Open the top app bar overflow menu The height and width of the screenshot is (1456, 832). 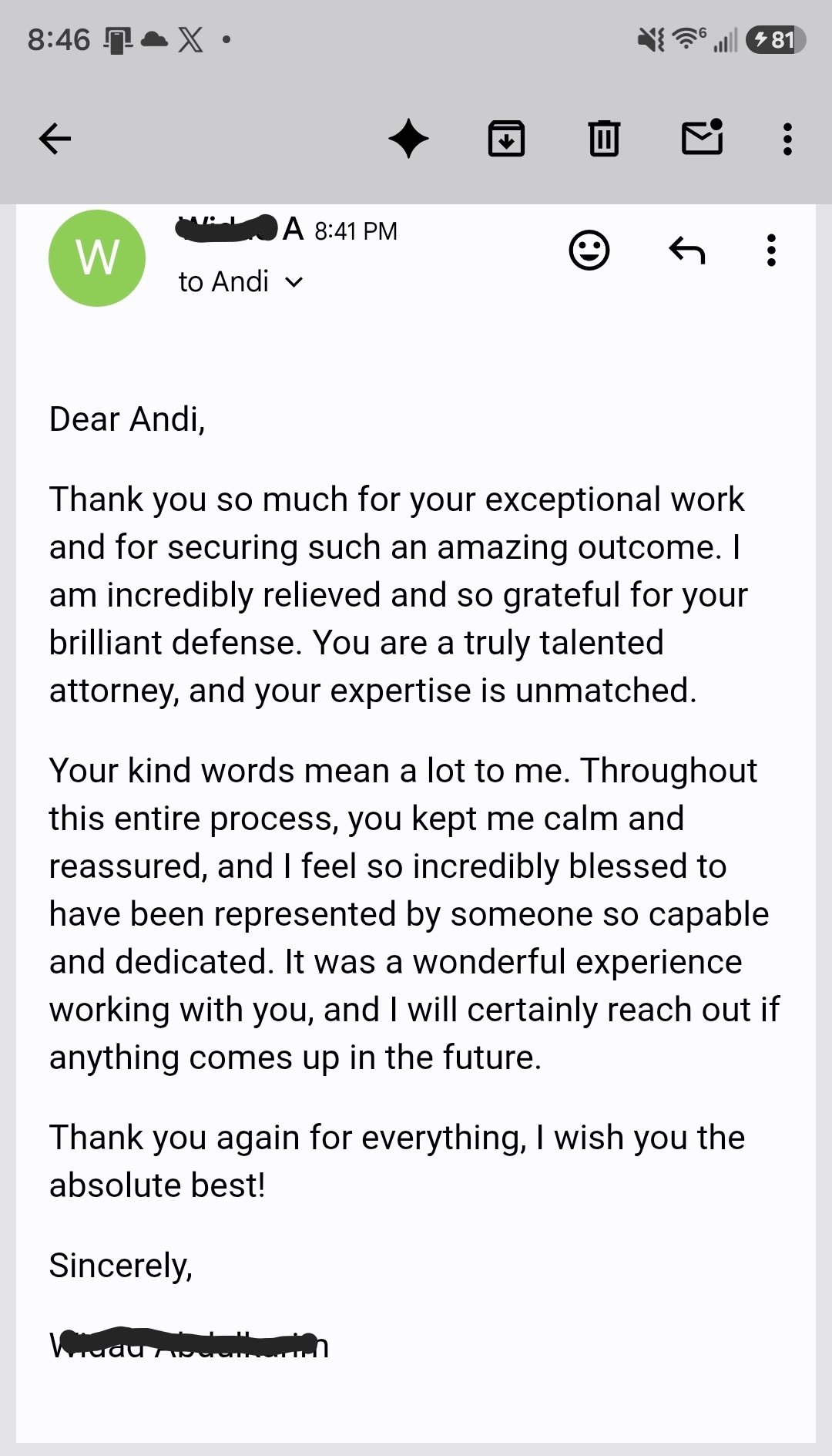tap(787, 140)
